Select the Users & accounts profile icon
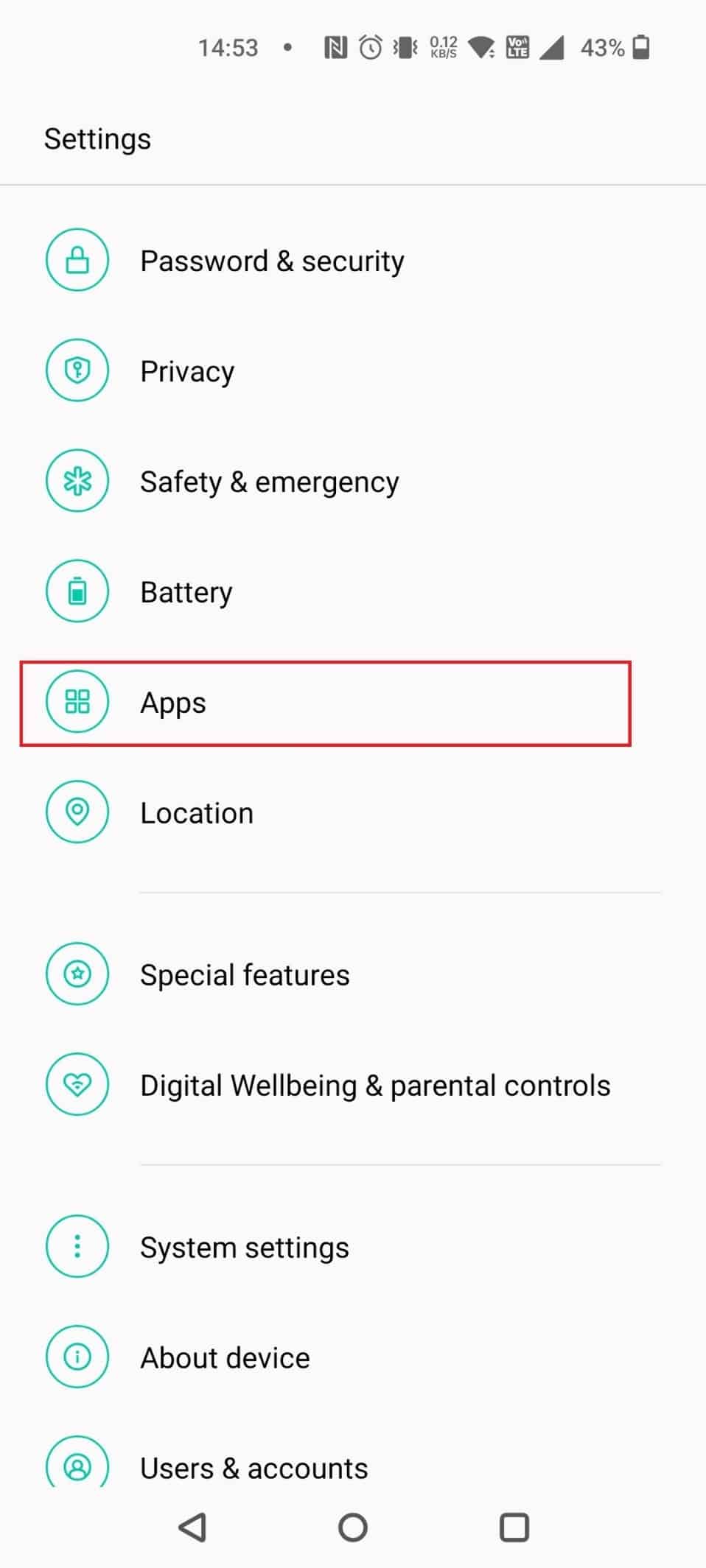This screenshot has height=1568, width=706. point(77,1467)
